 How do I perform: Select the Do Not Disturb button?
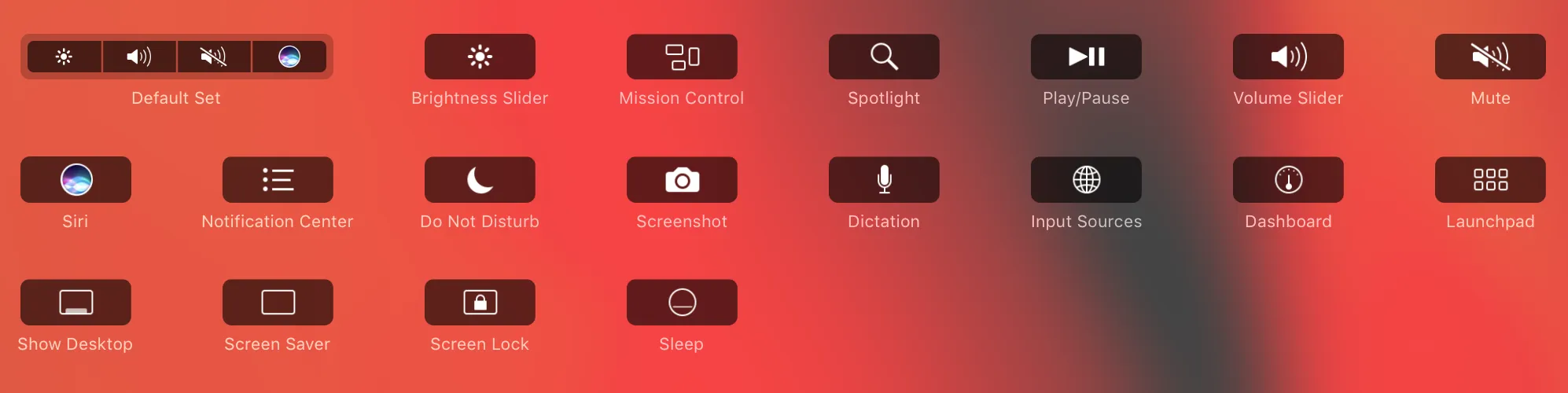coord(480,179)
